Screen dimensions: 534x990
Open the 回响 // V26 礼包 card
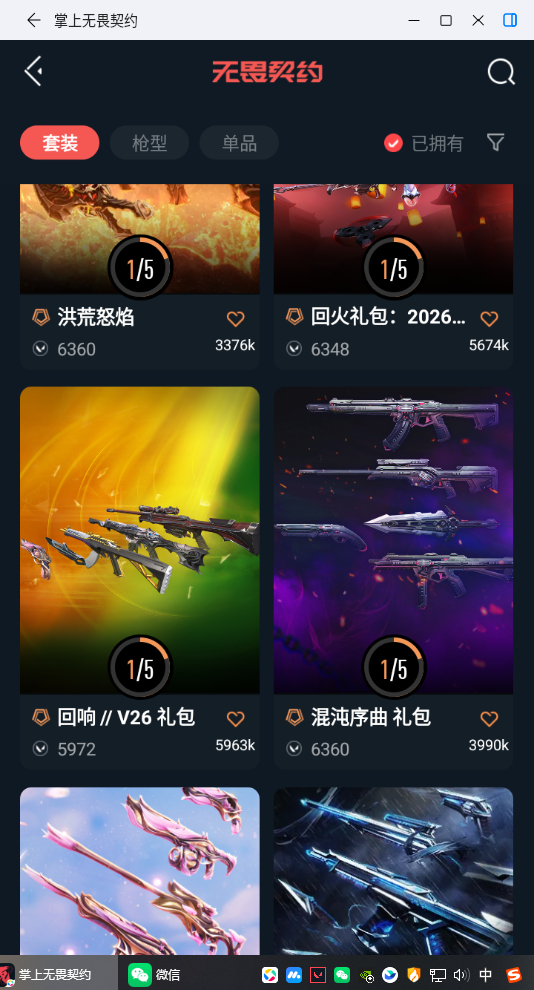tap(139, 578)
